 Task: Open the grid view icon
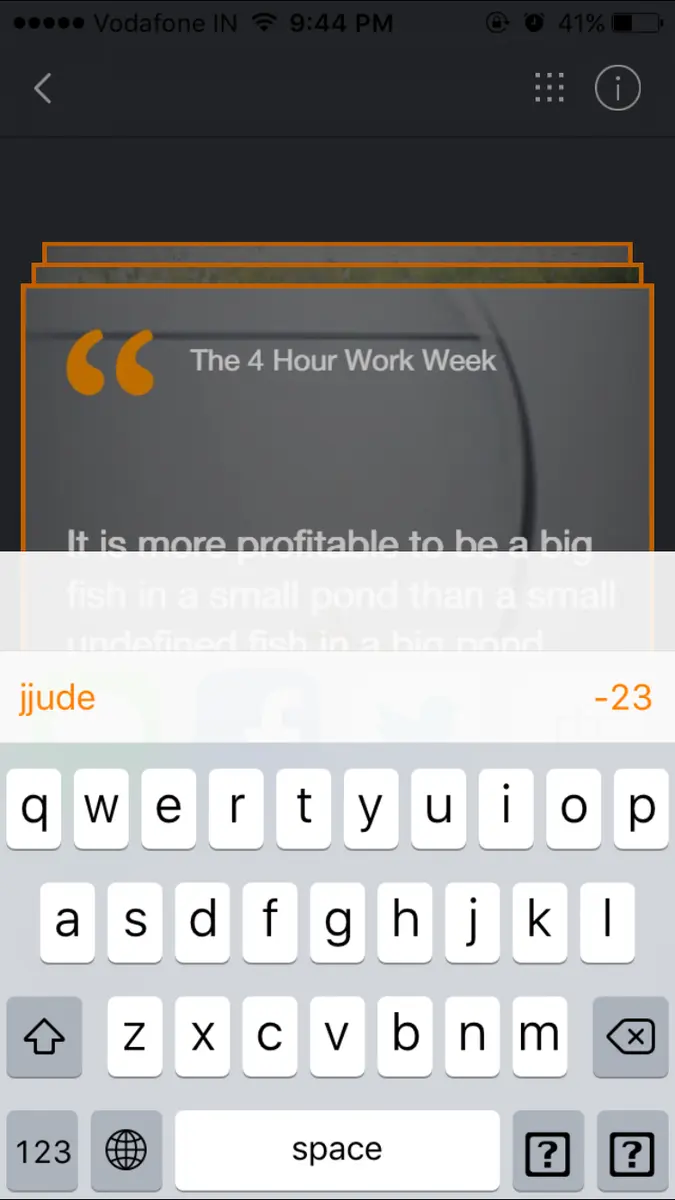pyautogui.click(x=549, y=89)
